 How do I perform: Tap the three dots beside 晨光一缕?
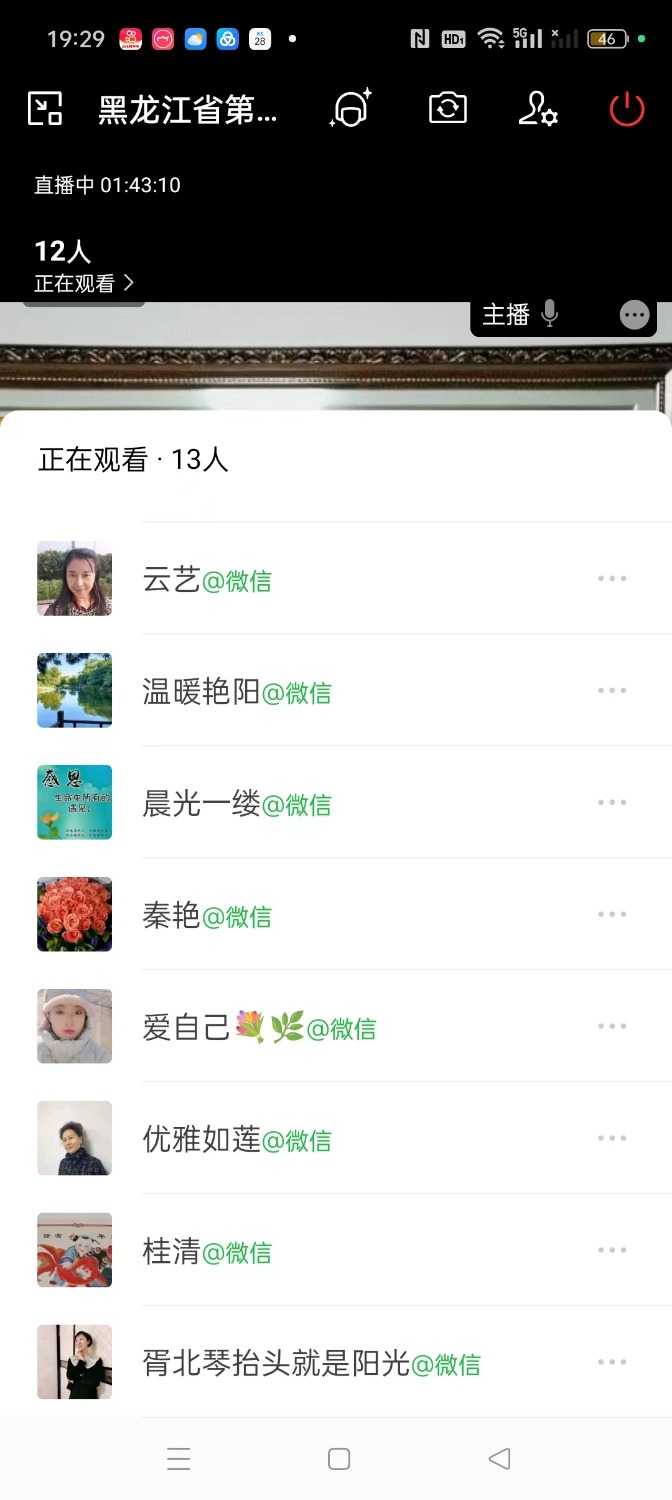tap(612, 803)
